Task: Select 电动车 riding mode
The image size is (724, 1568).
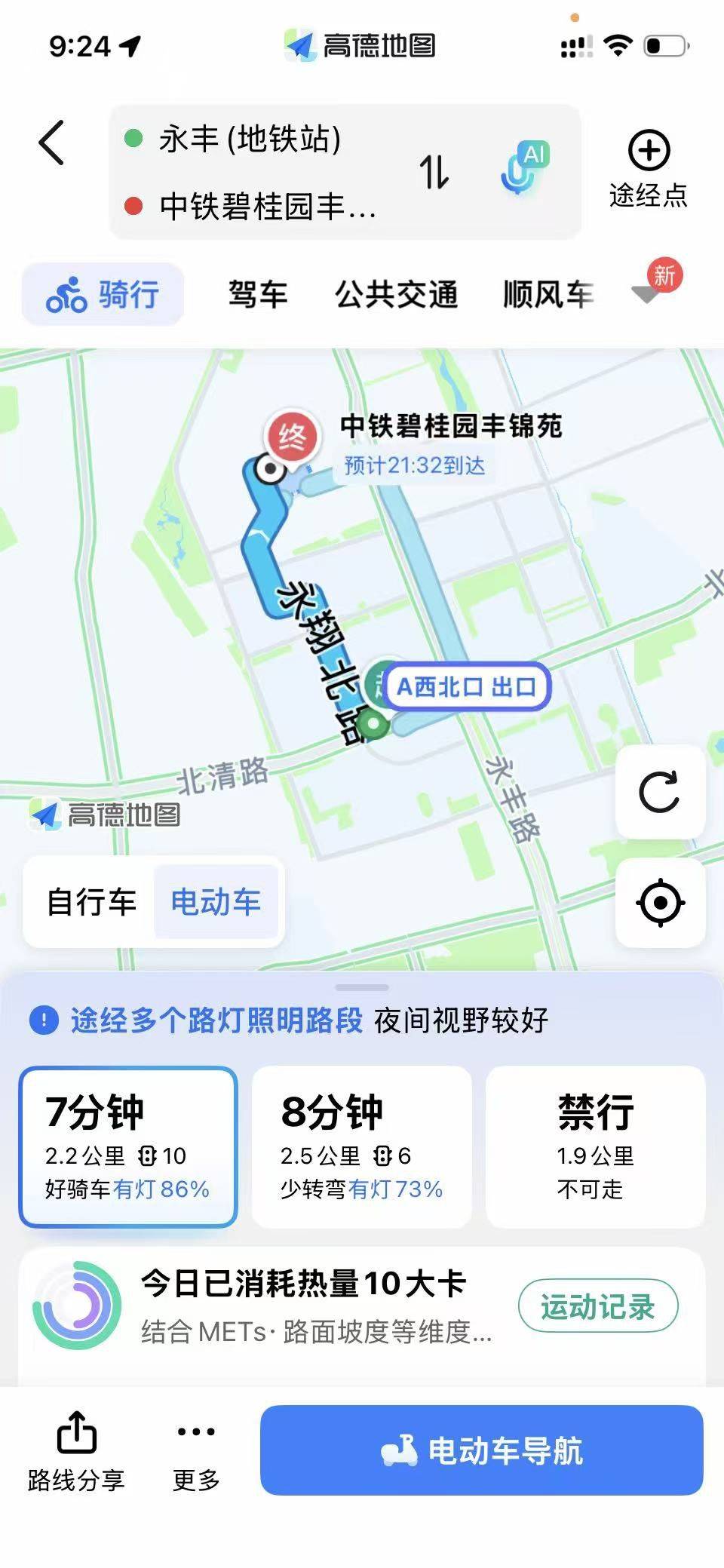Action: [216, 902]
